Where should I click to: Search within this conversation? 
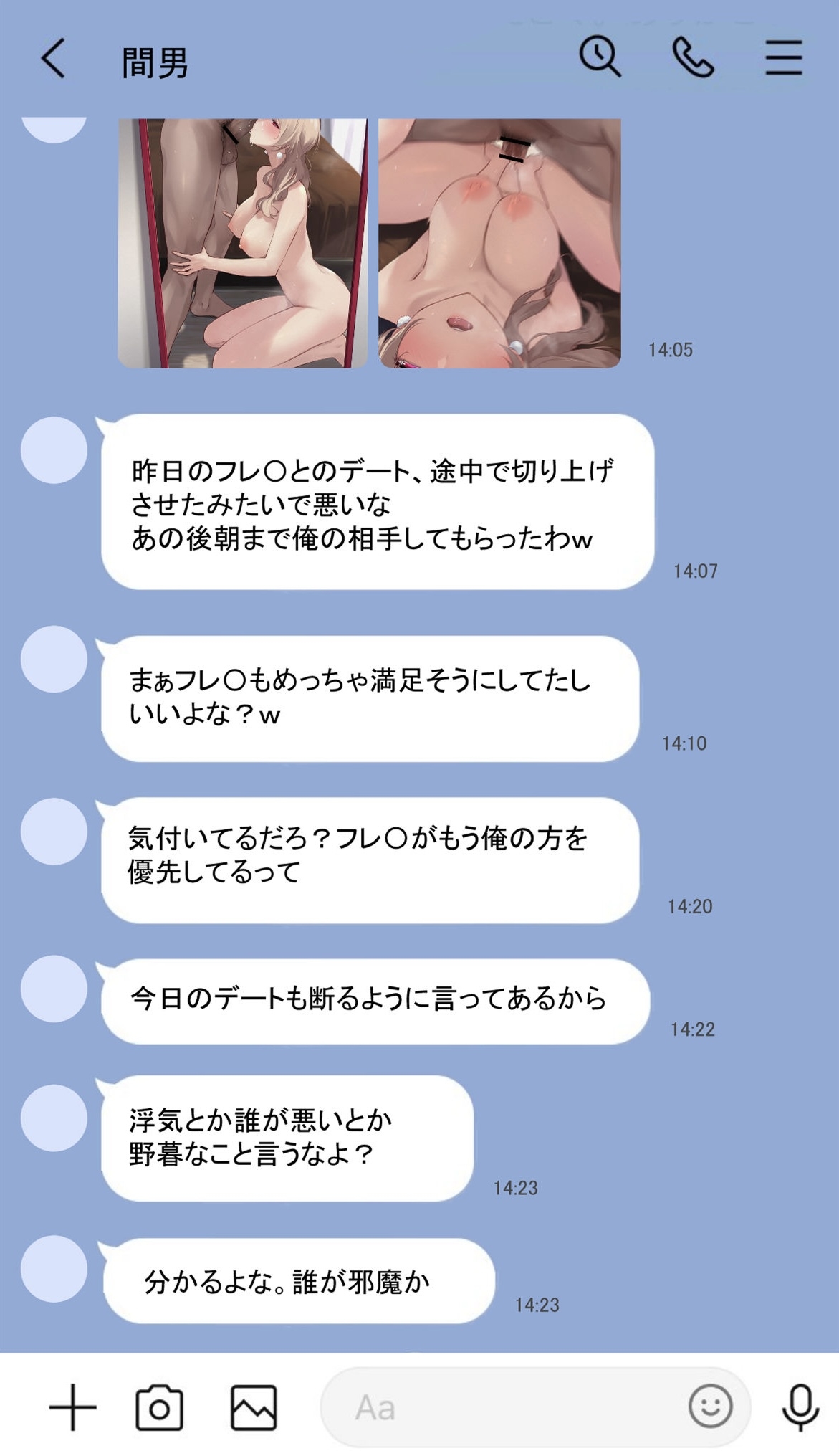599,57
